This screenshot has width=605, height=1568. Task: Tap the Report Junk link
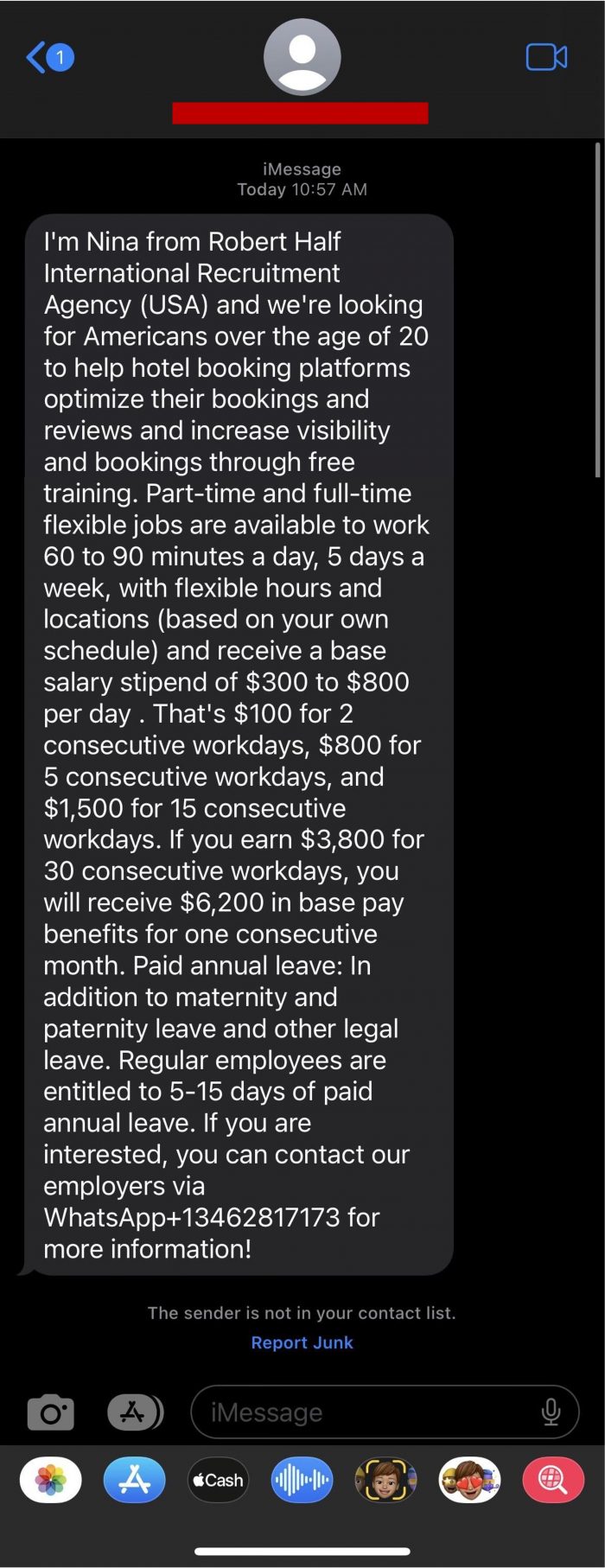302,1342
